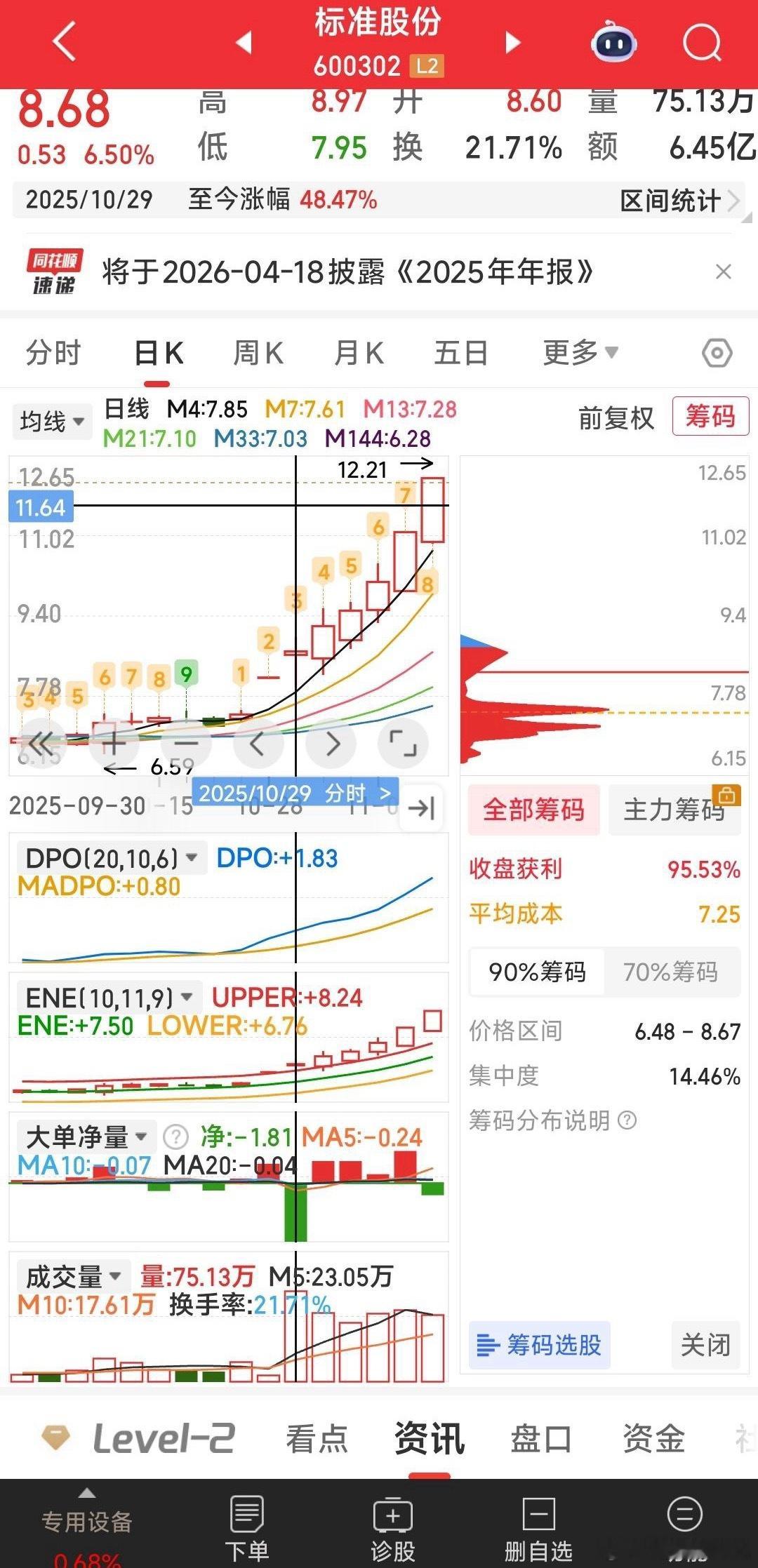Change the 前复权 adjustment setting
758x1568 pixels.
click(616, 418)
